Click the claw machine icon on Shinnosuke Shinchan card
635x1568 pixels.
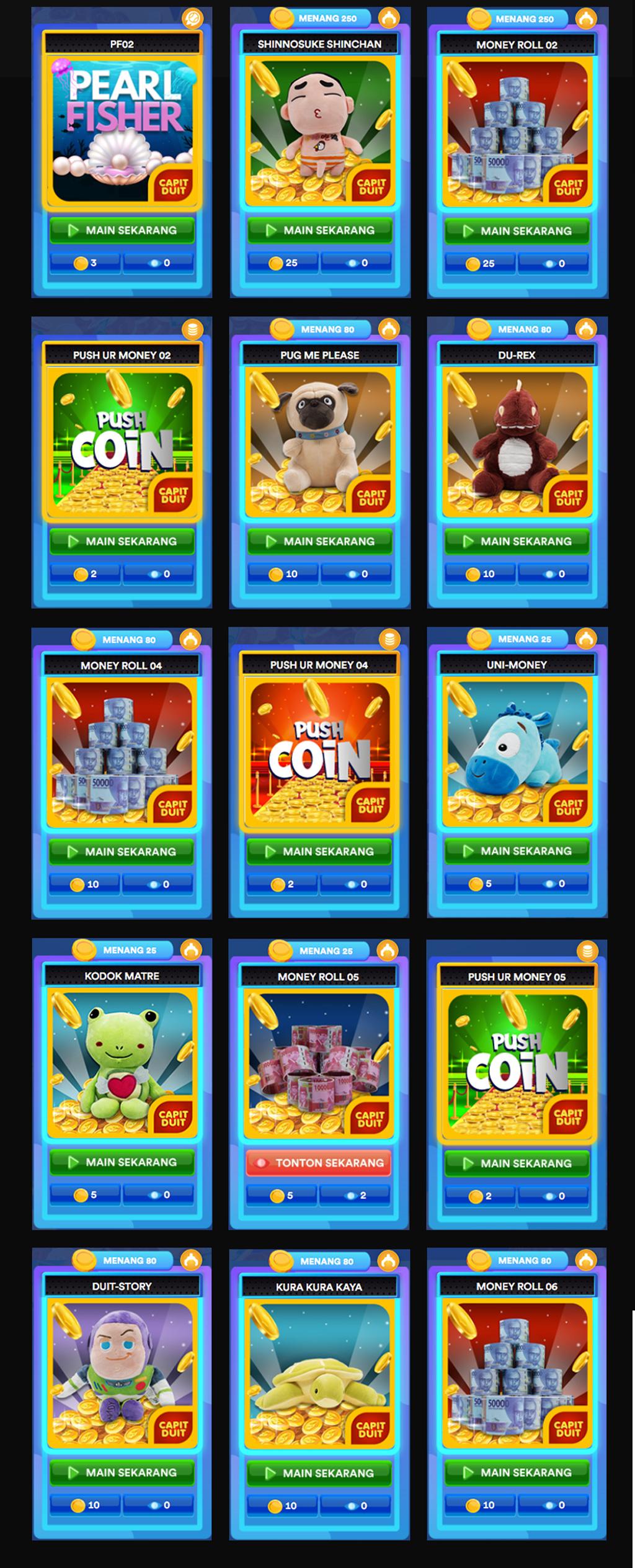click(391, 17)
